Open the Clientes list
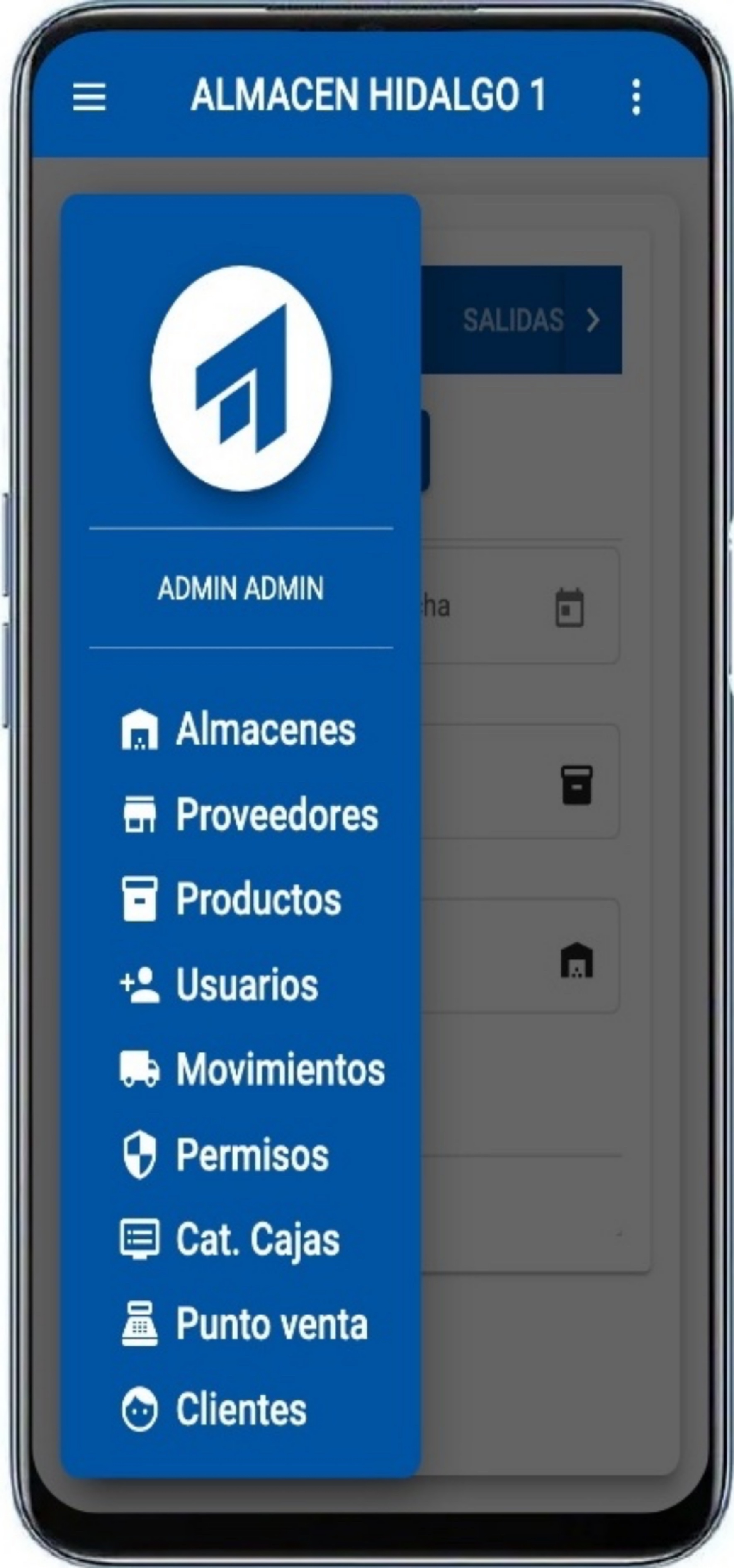Image resolution: width=734 pixels, height=1568 pixels. pyautogui.click(x=214, y=1409)
